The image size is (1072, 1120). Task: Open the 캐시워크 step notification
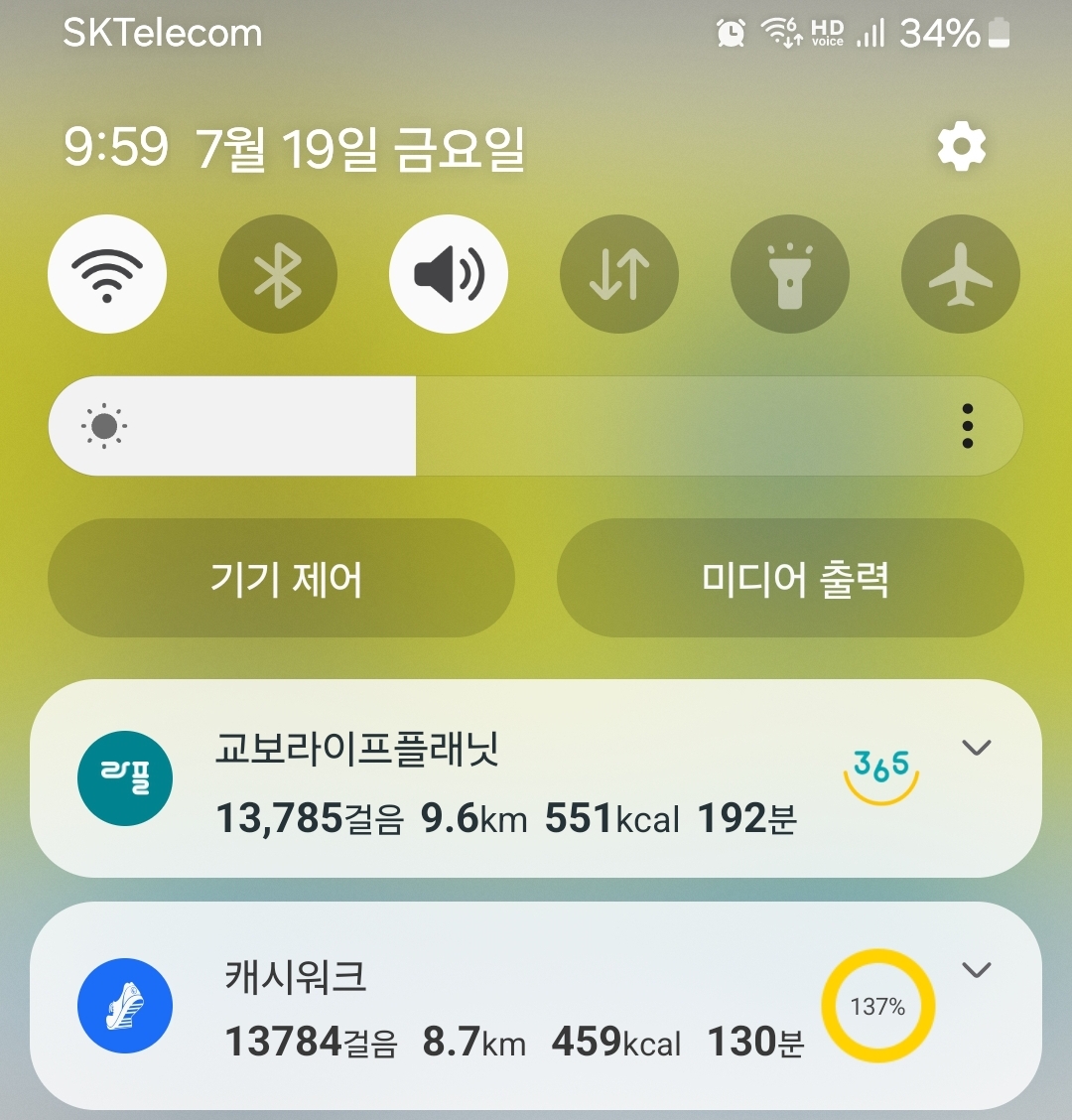(496, 1005)
